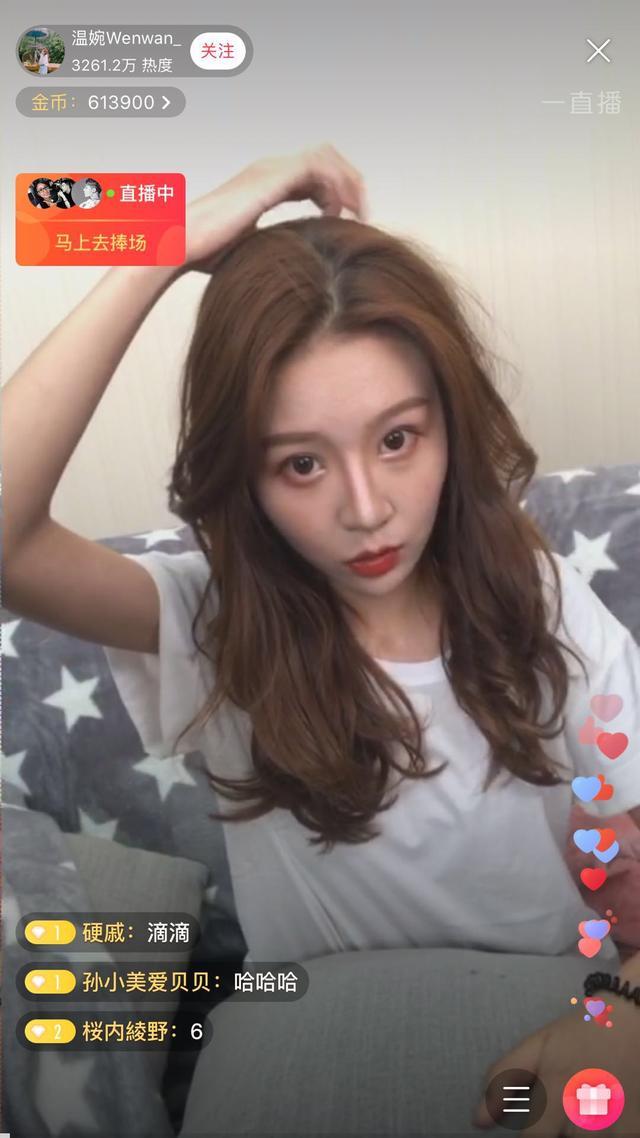
Task: Tap 孙小美爱贝贝's comment
Action: coord(161,982)
